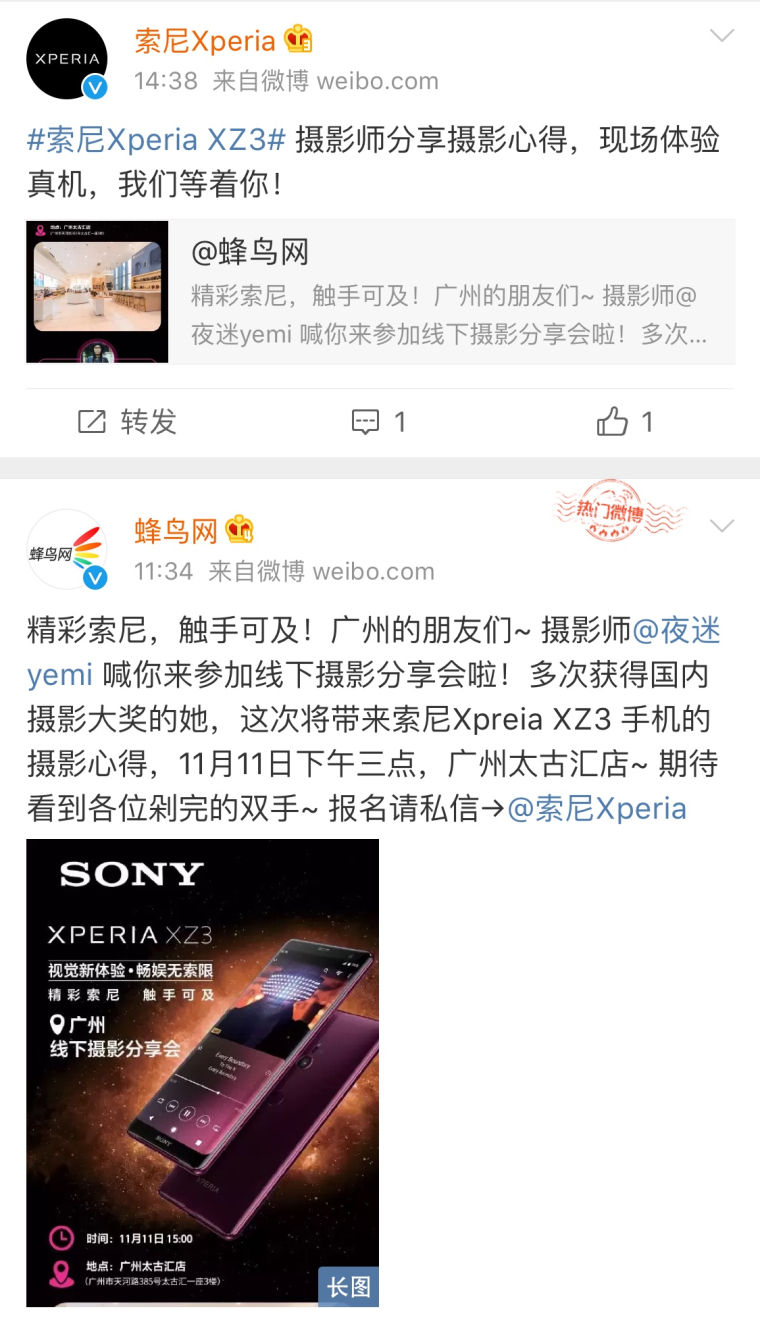Open 蜂鸟网 profile avatar
The image size is (760, 1322).
pyautogui.click(x=67, y=550)
